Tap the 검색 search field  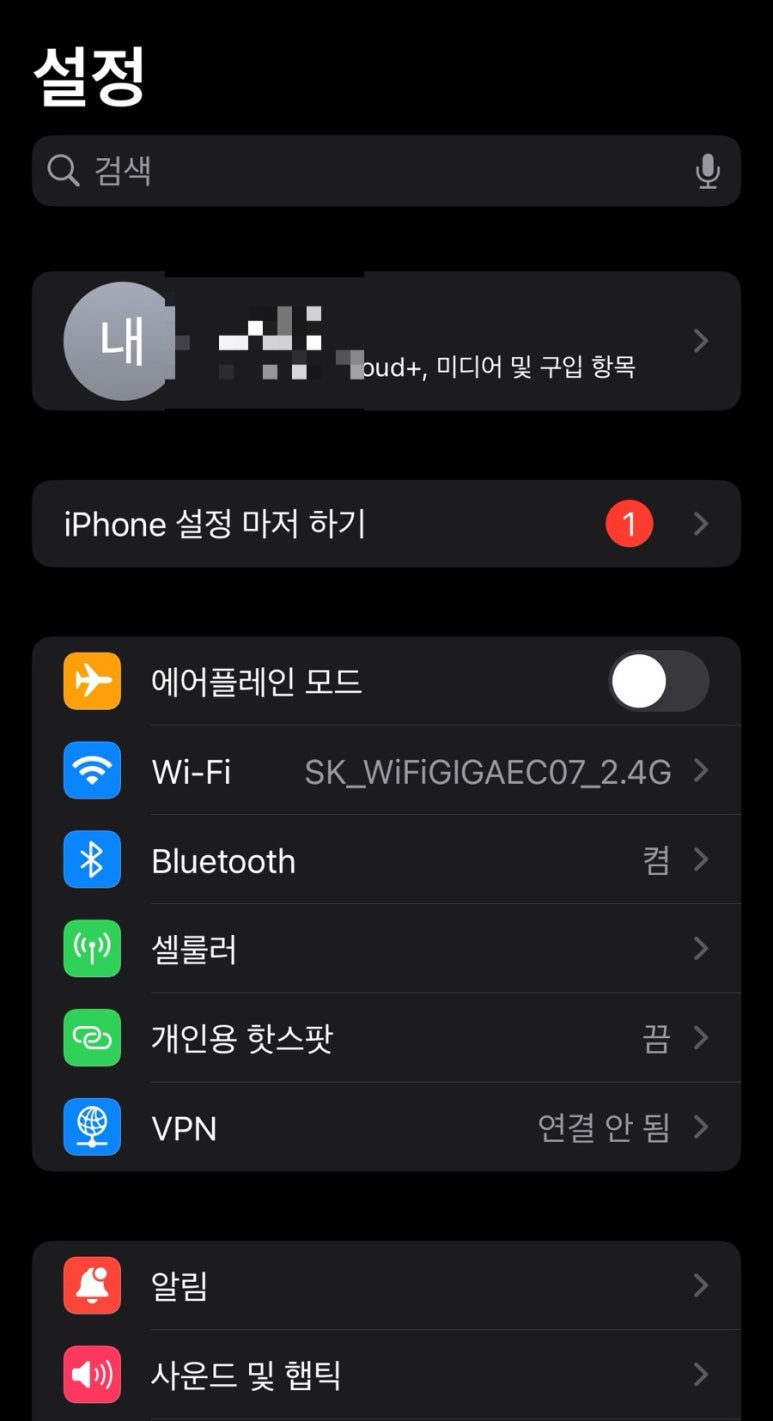[x=386, y=171]
